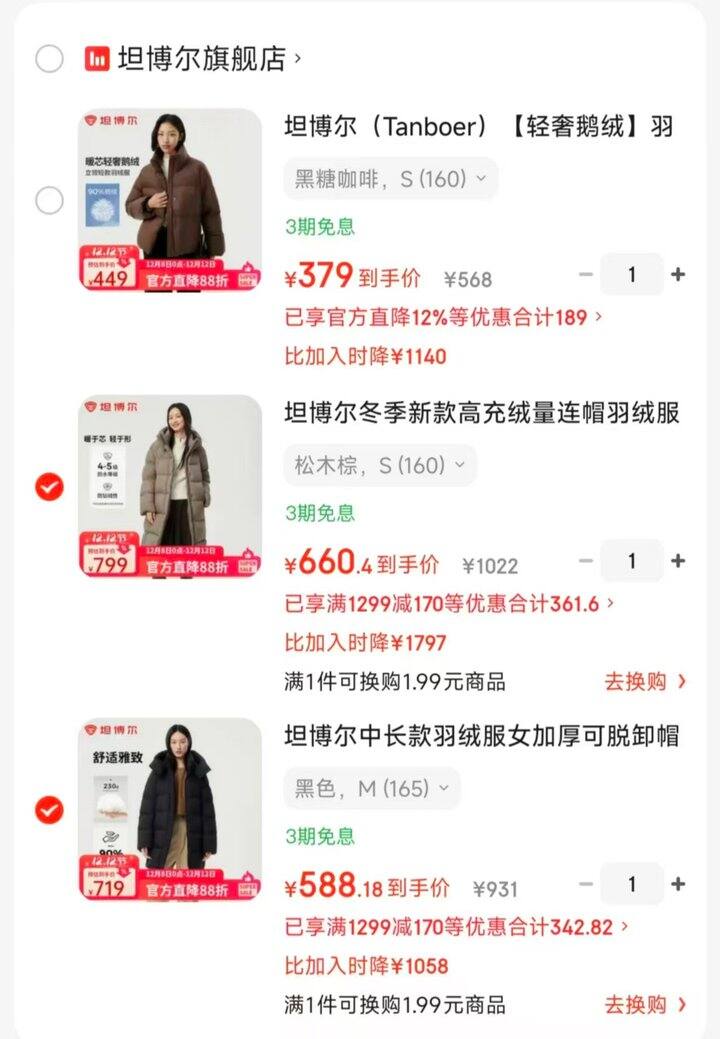
Task: Uncheck the 连帽羽绒服 item
Action: coord(49,487)
